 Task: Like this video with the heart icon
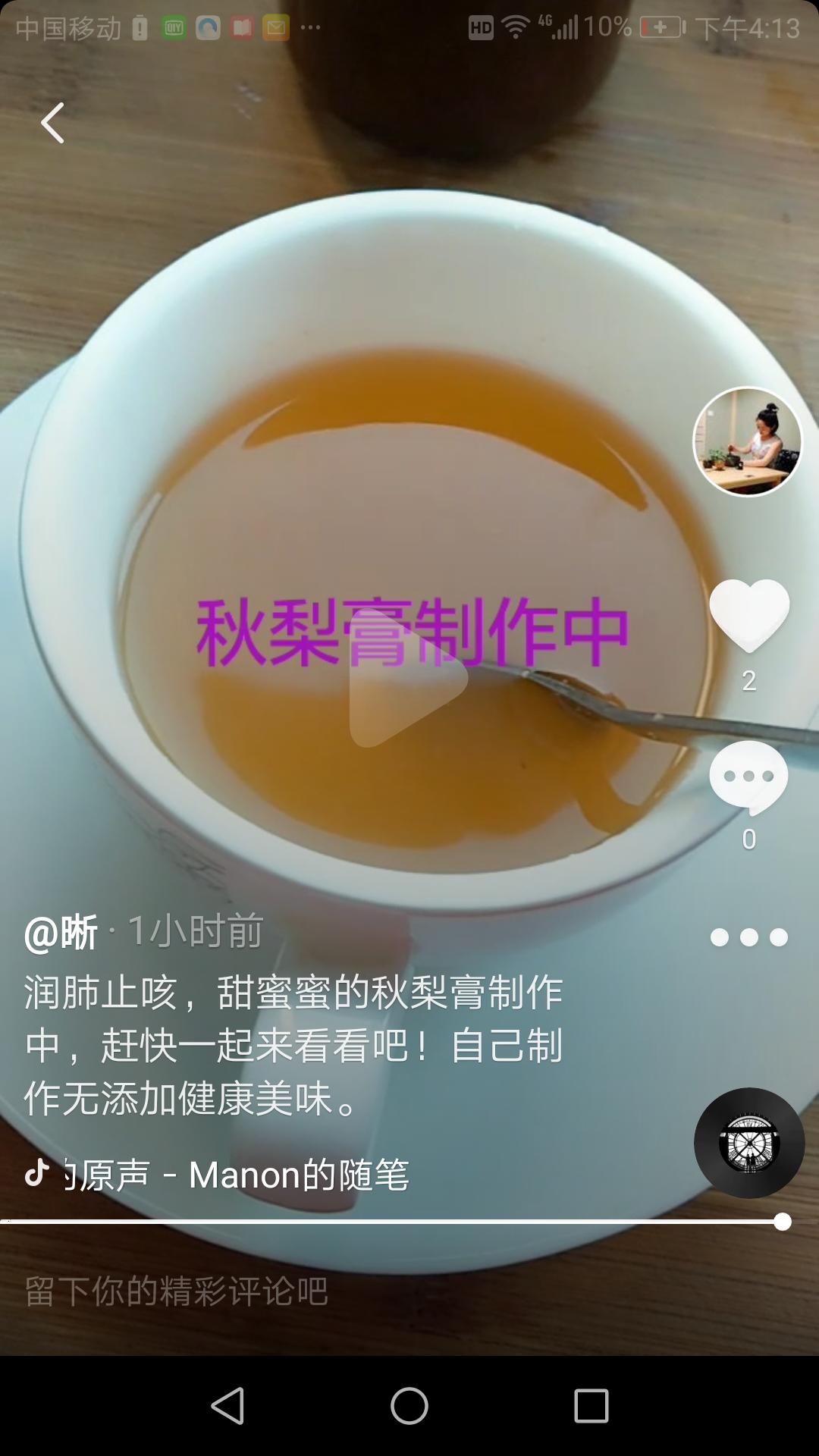(749, 615)
